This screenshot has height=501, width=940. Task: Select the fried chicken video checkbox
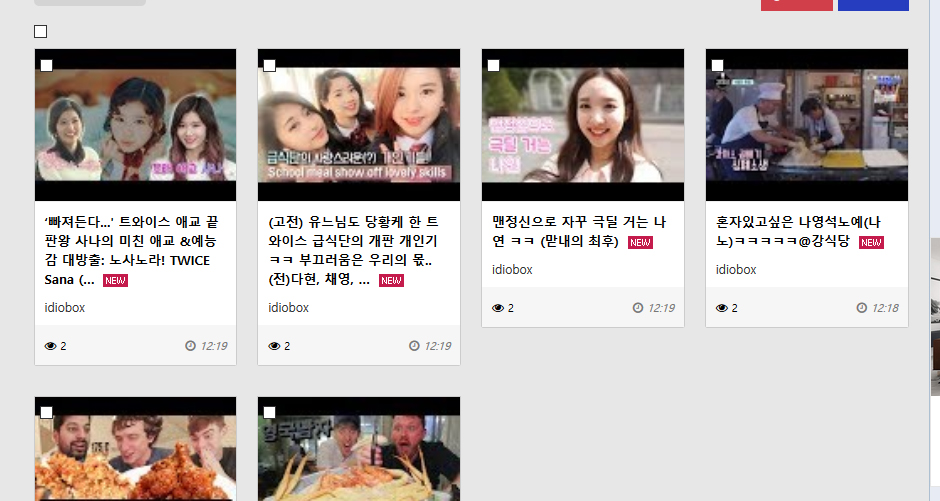click(x=46, y=412)
